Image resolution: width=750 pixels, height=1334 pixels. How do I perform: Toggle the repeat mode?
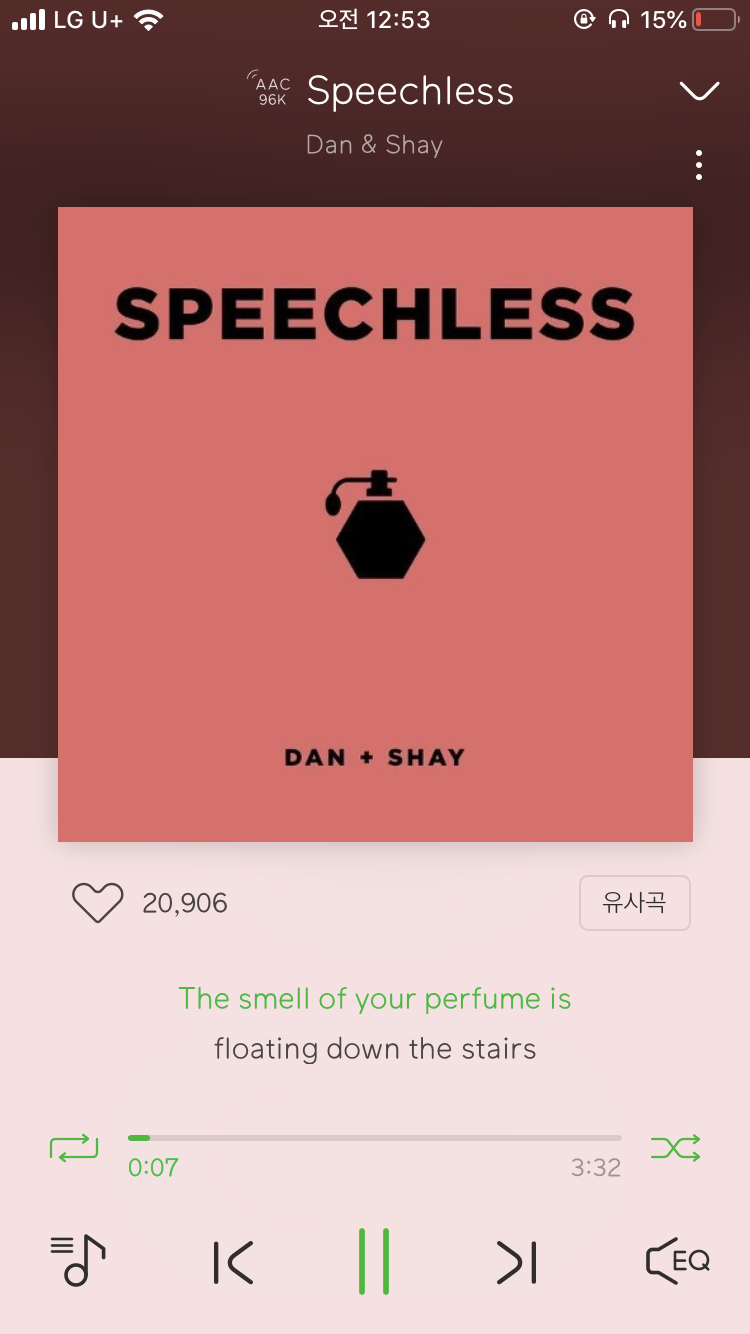(x=74, y=1147)
